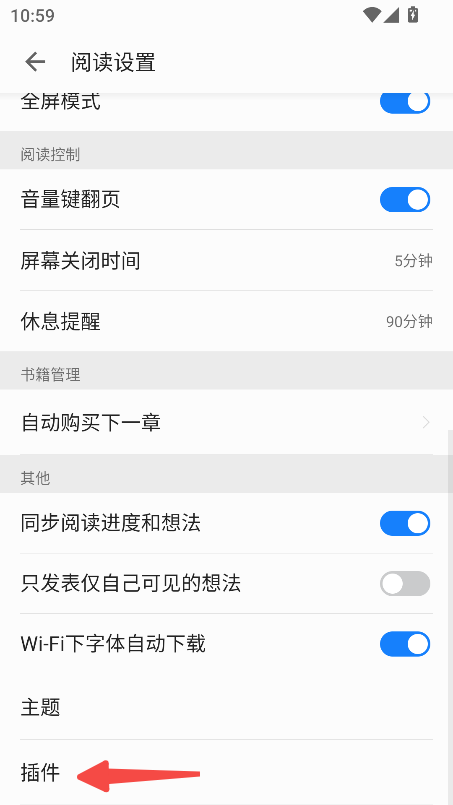This screenshot has height=805, width=453.
Task: Disable 音量键翻页 switch
Action: pos(405,200)
